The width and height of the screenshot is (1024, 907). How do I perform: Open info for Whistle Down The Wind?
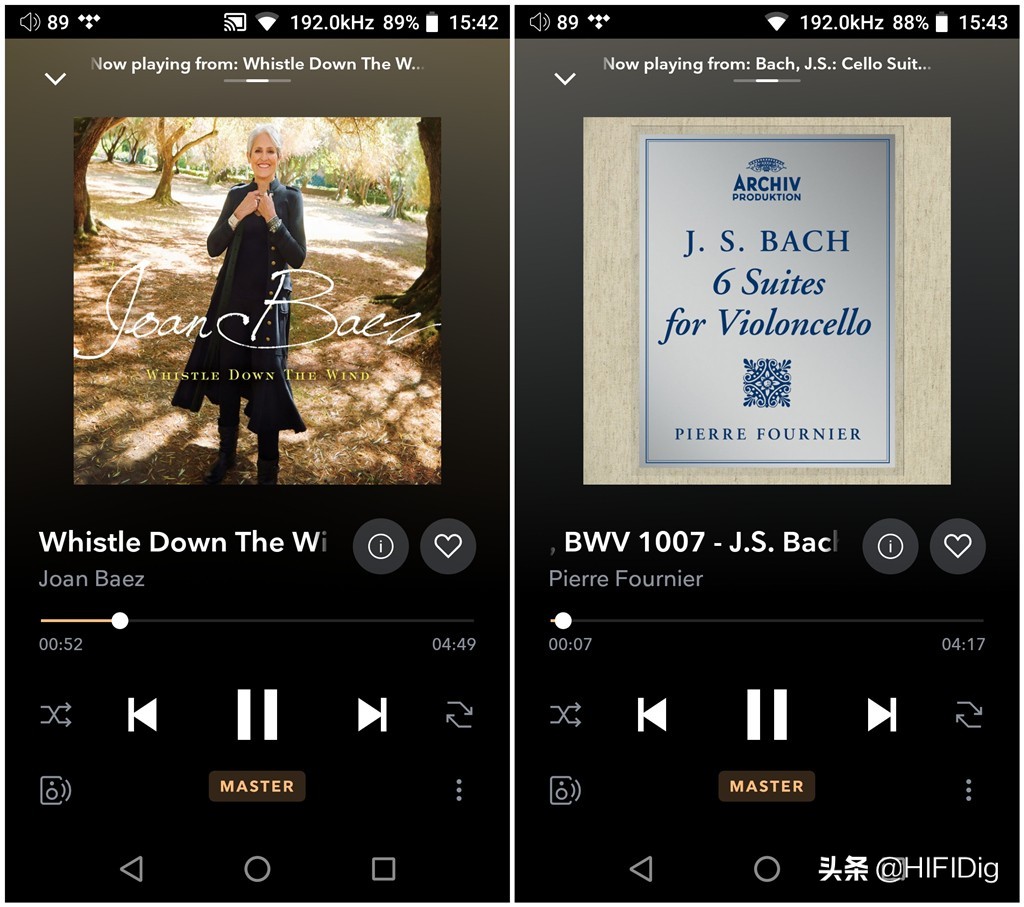[x=381, y=546]
